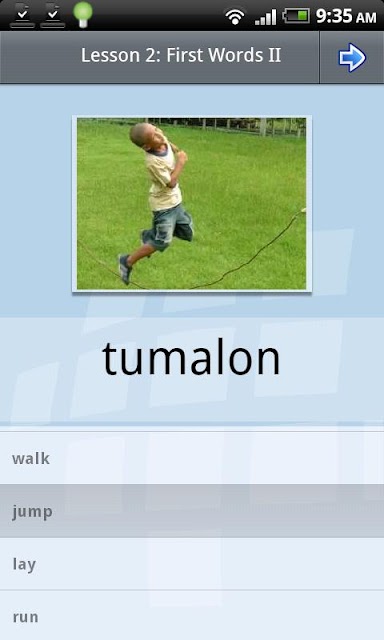Go to the next word with the arrow
The height and width of the screenshot is (640, 384).
pos(352,58)
